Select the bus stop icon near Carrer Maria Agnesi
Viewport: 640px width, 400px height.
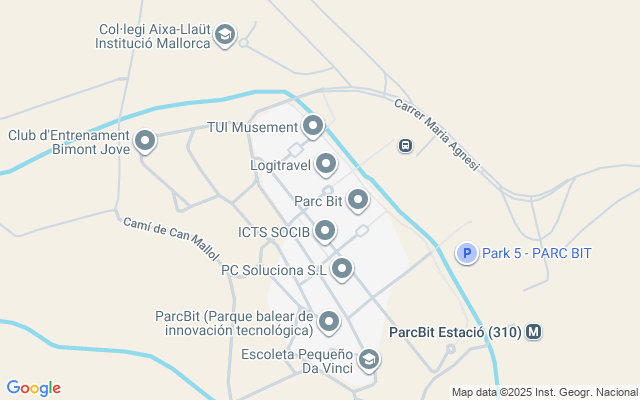click(405, 146)
